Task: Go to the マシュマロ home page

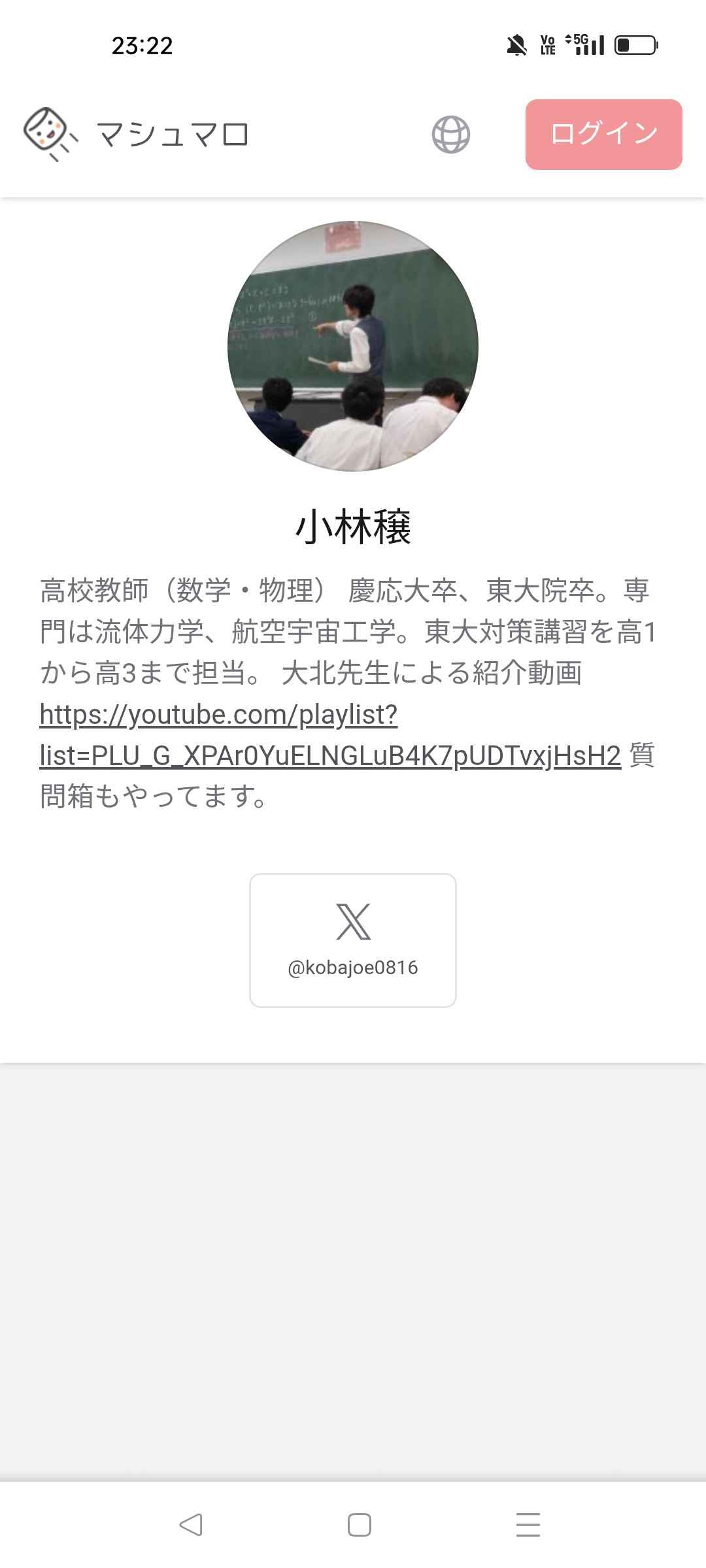Action: 136,135
